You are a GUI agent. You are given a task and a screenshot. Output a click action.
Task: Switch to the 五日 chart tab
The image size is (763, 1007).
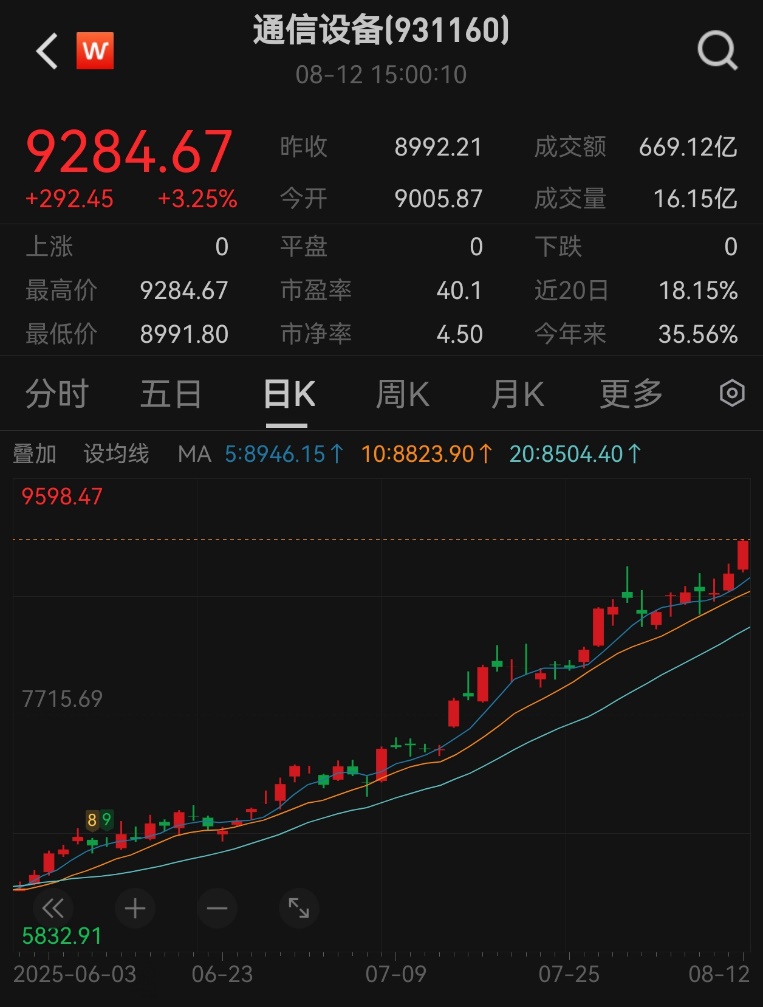[171, 394]
